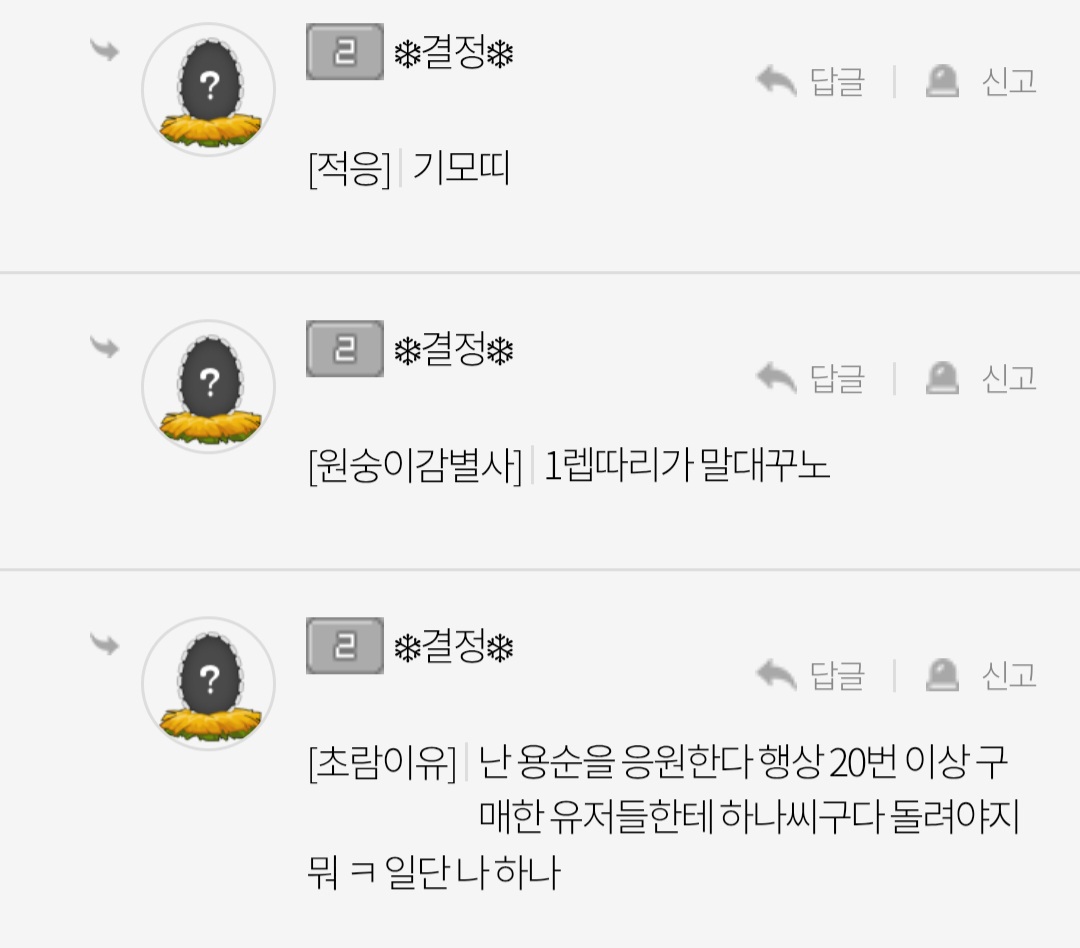Reply to the 기모띠 comment
1080x948 pixels.
pyautogui.click(x=810, y=81)
